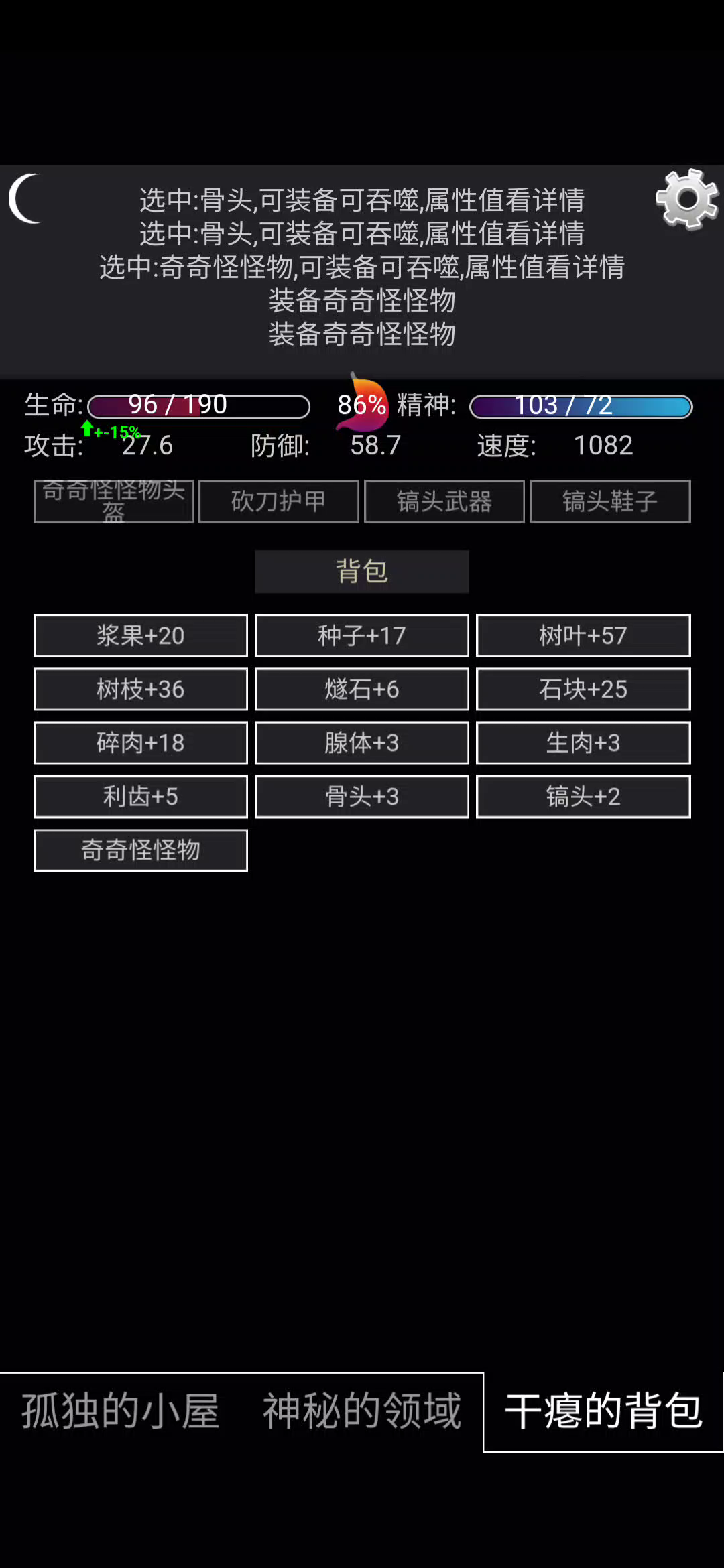Switch to the 神秘的领域 tab
The height and width of the screenshot is (1568, 724).
(x=362, y=1411)
